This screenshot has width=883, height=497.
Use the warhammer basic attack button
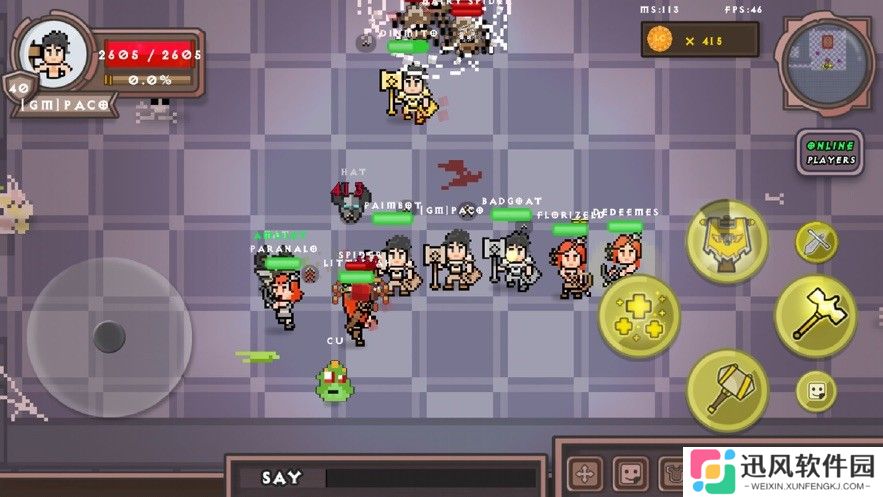(727, 389)
